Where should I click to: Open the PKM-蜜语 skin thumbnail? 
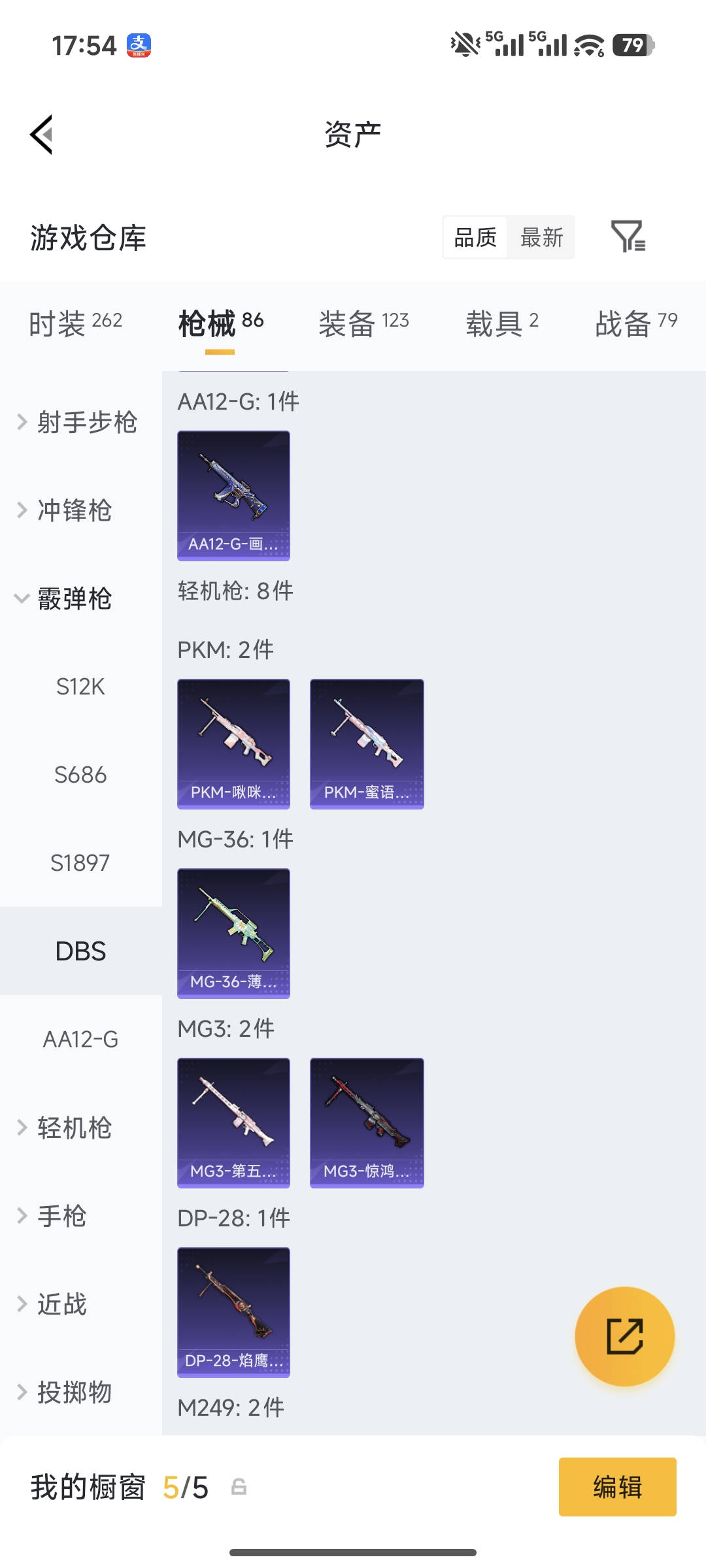pos(366,742)
